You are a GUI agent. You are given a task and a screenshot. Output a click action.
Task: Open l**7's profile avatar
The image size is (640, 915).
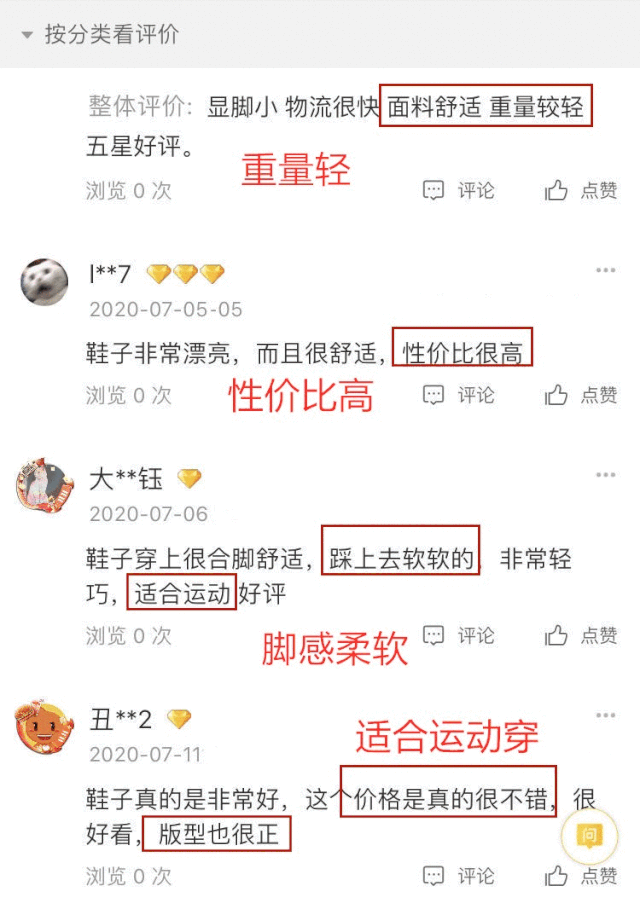(45, 283)
